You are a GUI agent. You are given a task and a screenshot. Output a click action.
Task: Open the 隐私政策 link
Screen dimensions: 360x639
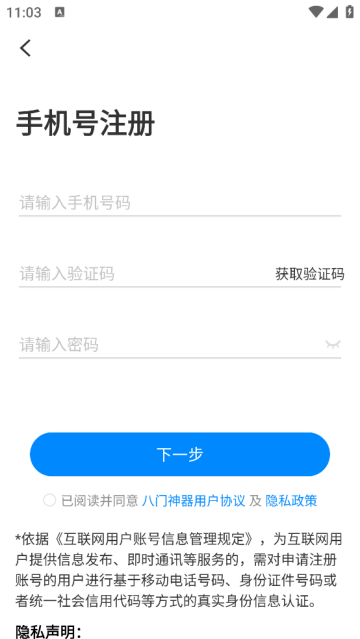click(291, 500)
